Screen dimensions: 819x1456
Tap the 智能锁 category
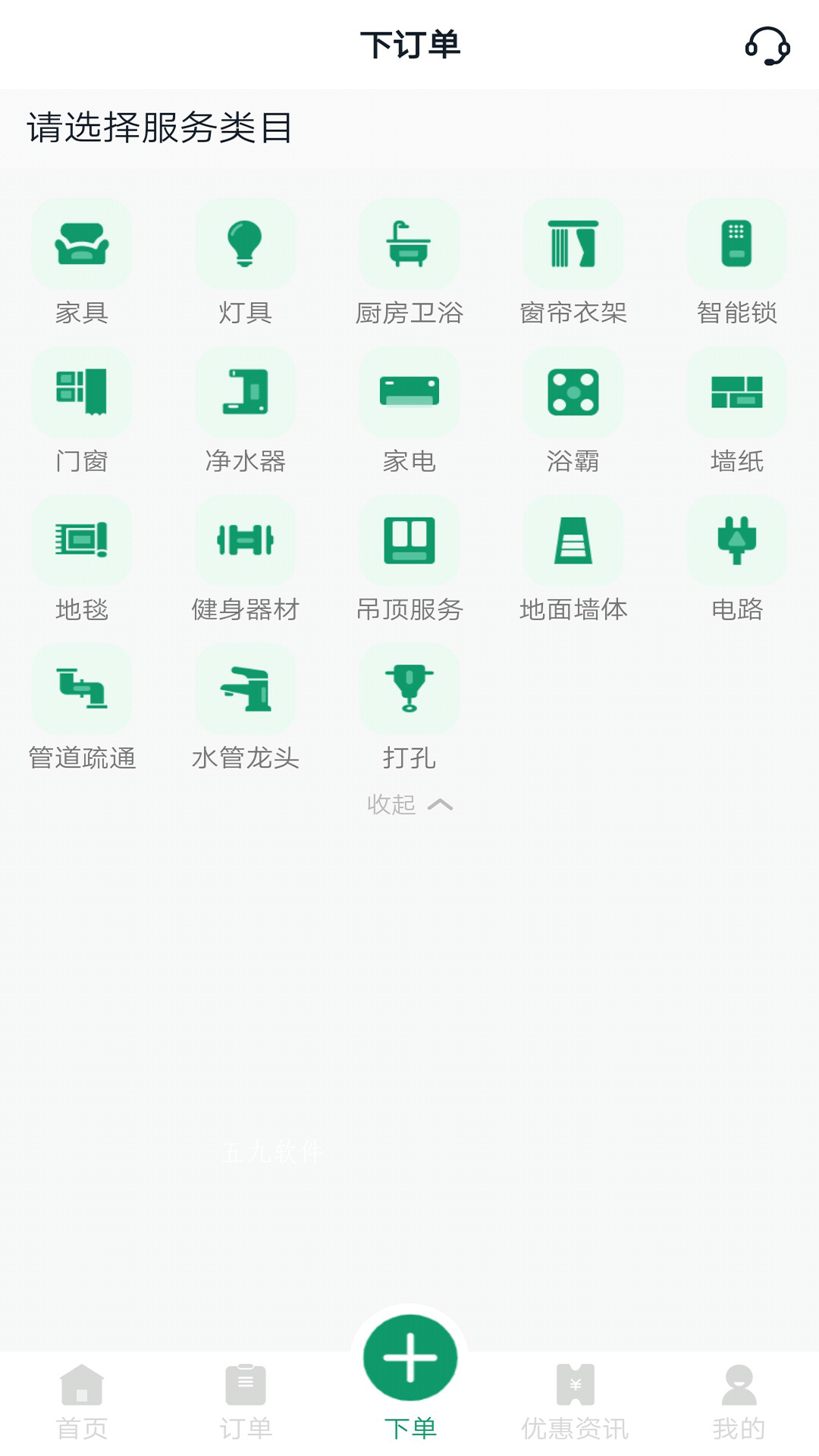[737, 262]
